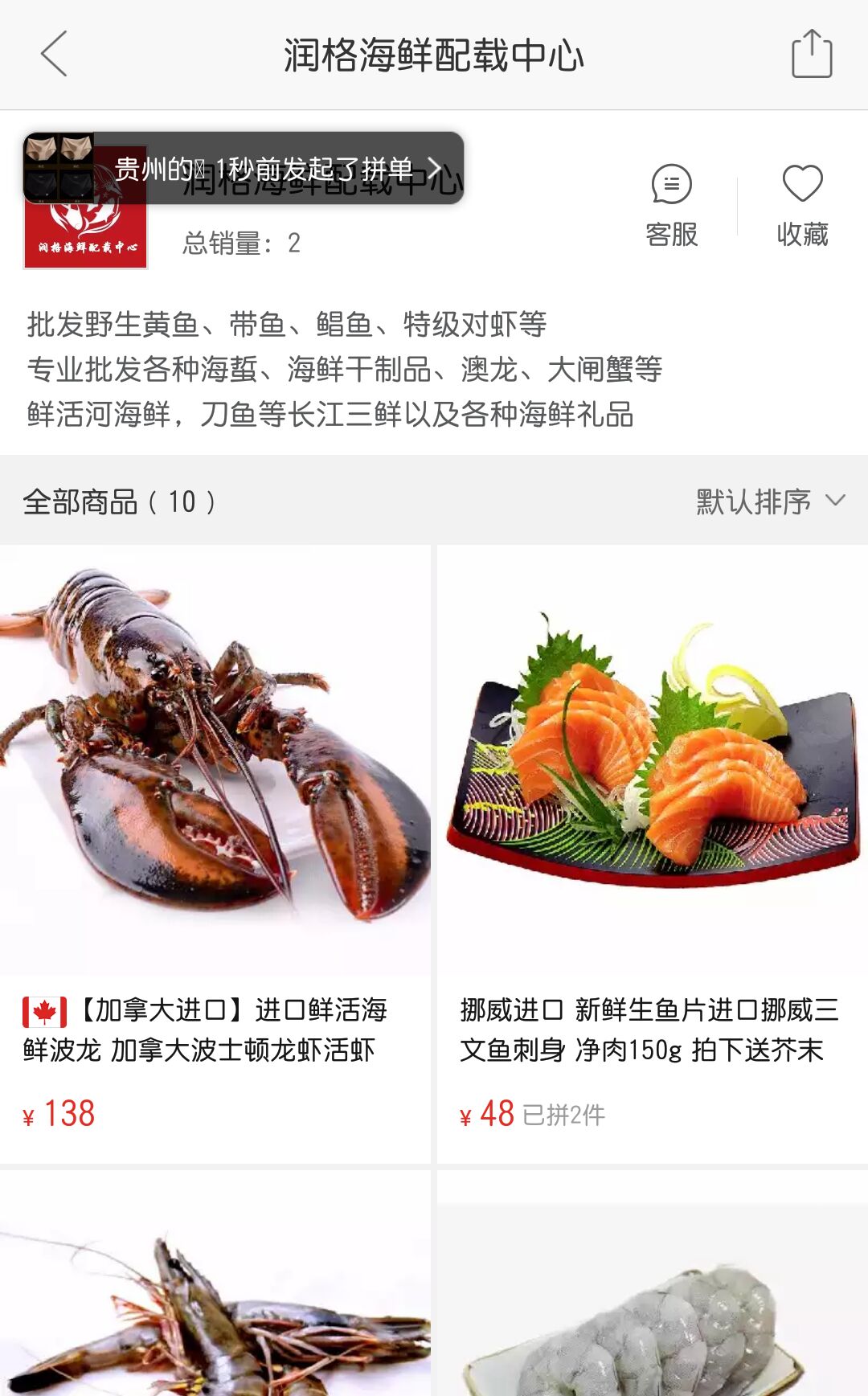
Task: Open the 默认排序 sorting dropdown
Action: point(755,500)
